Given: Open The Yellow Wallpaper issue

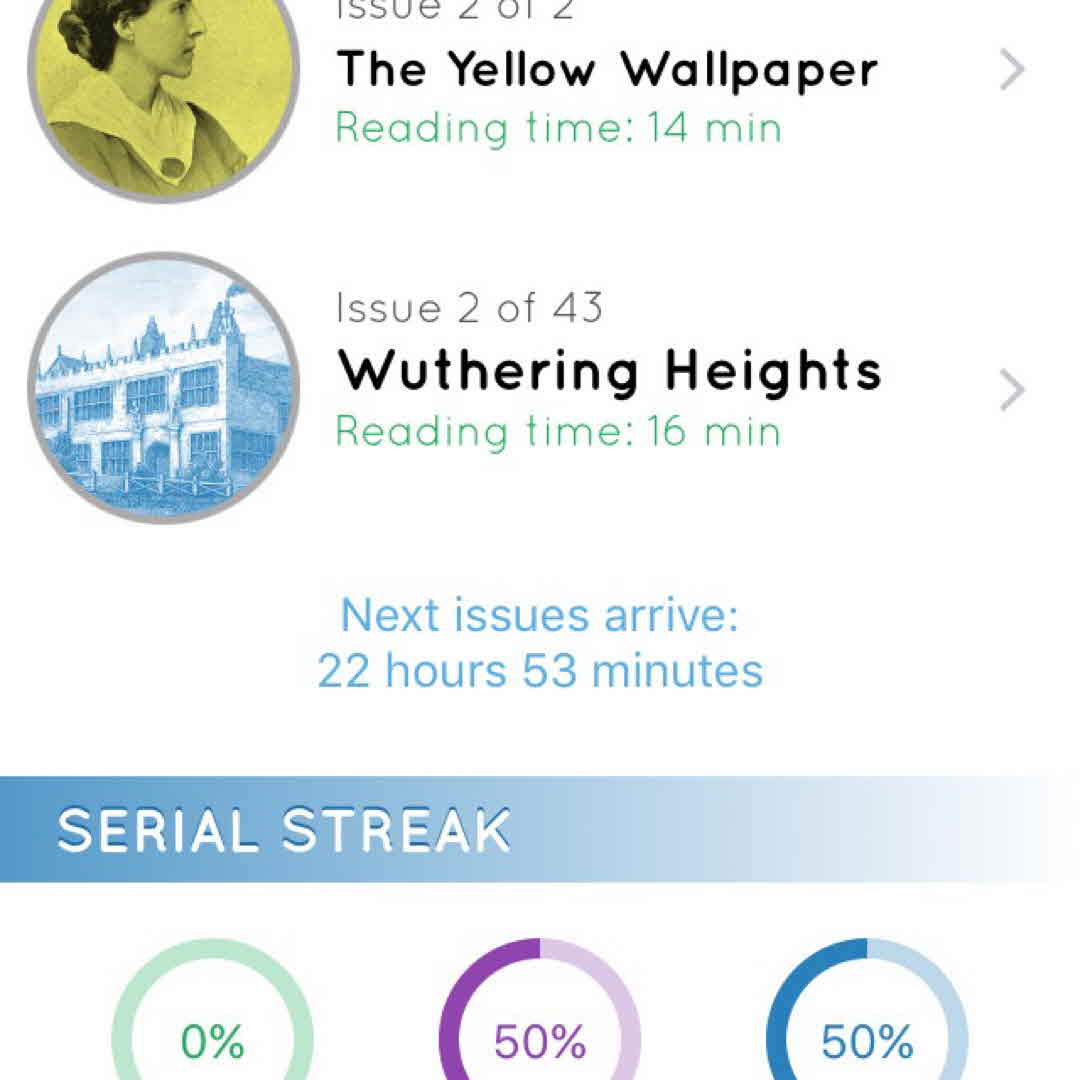Looking at the screenshot, I should (606, 71).
